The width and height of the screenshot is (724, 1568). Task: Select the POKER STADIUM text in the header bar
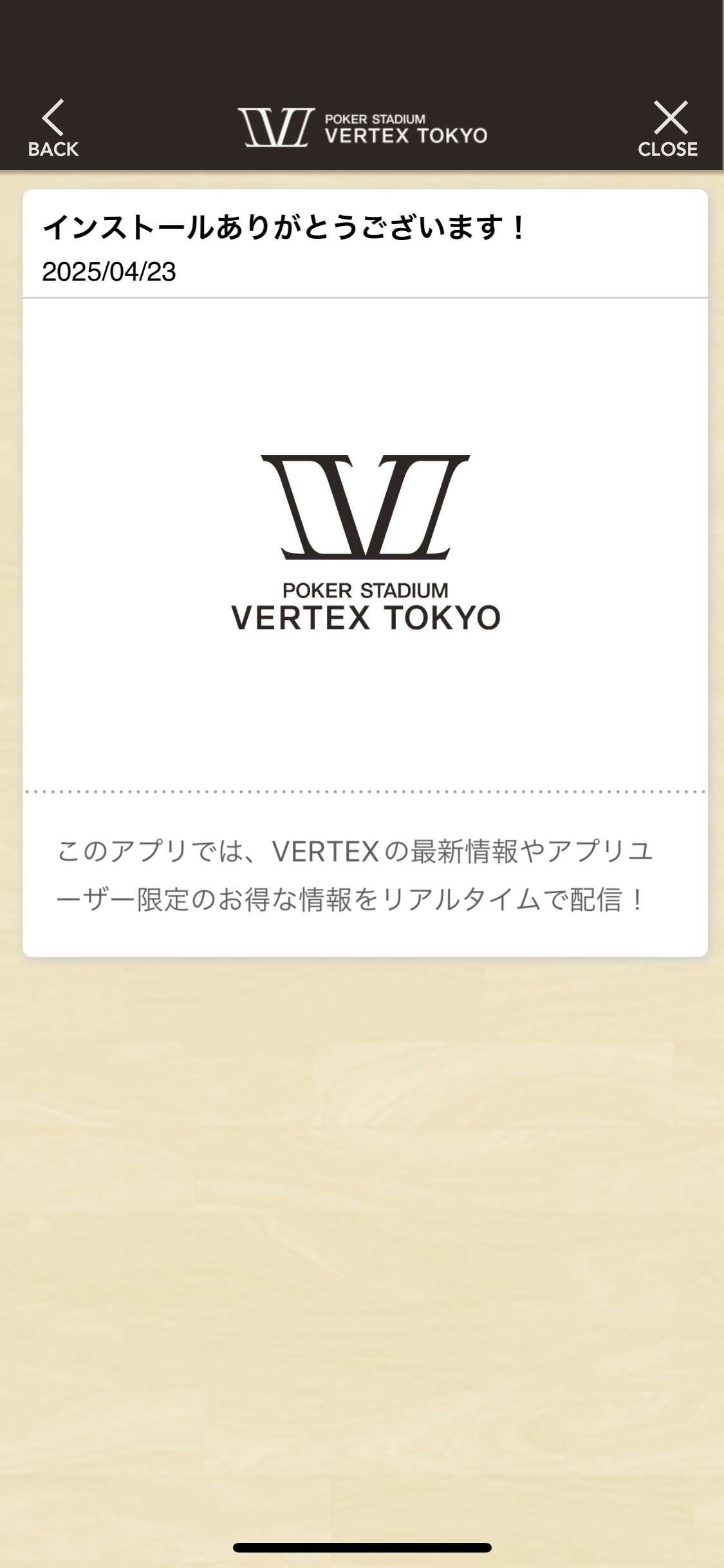376,117
